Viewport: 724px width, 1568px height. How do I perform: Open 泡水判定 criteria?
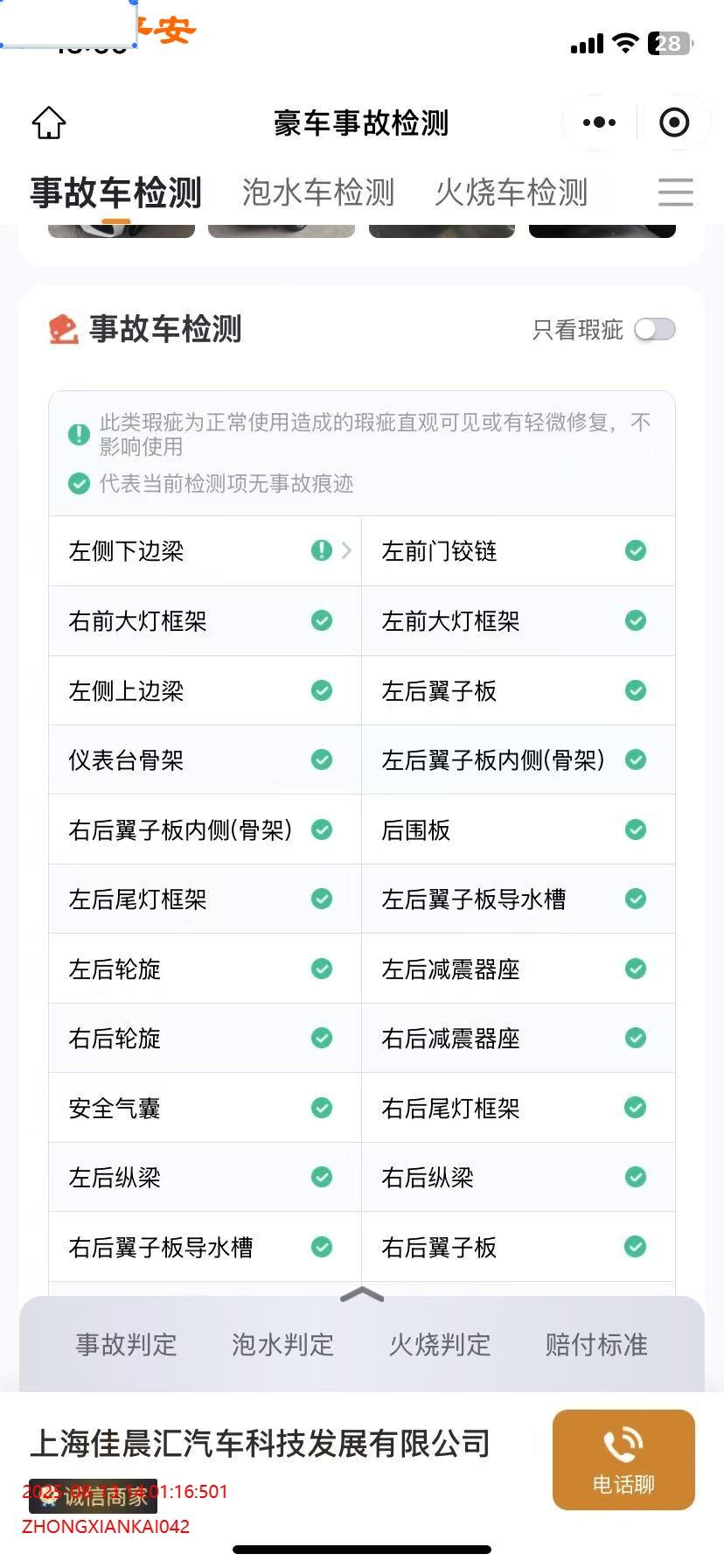283,1345
